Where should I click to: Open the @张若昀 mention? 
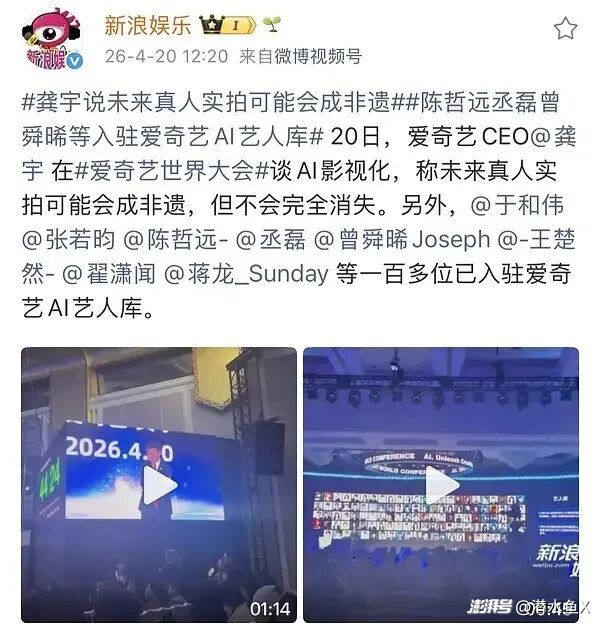coord(68,237)
